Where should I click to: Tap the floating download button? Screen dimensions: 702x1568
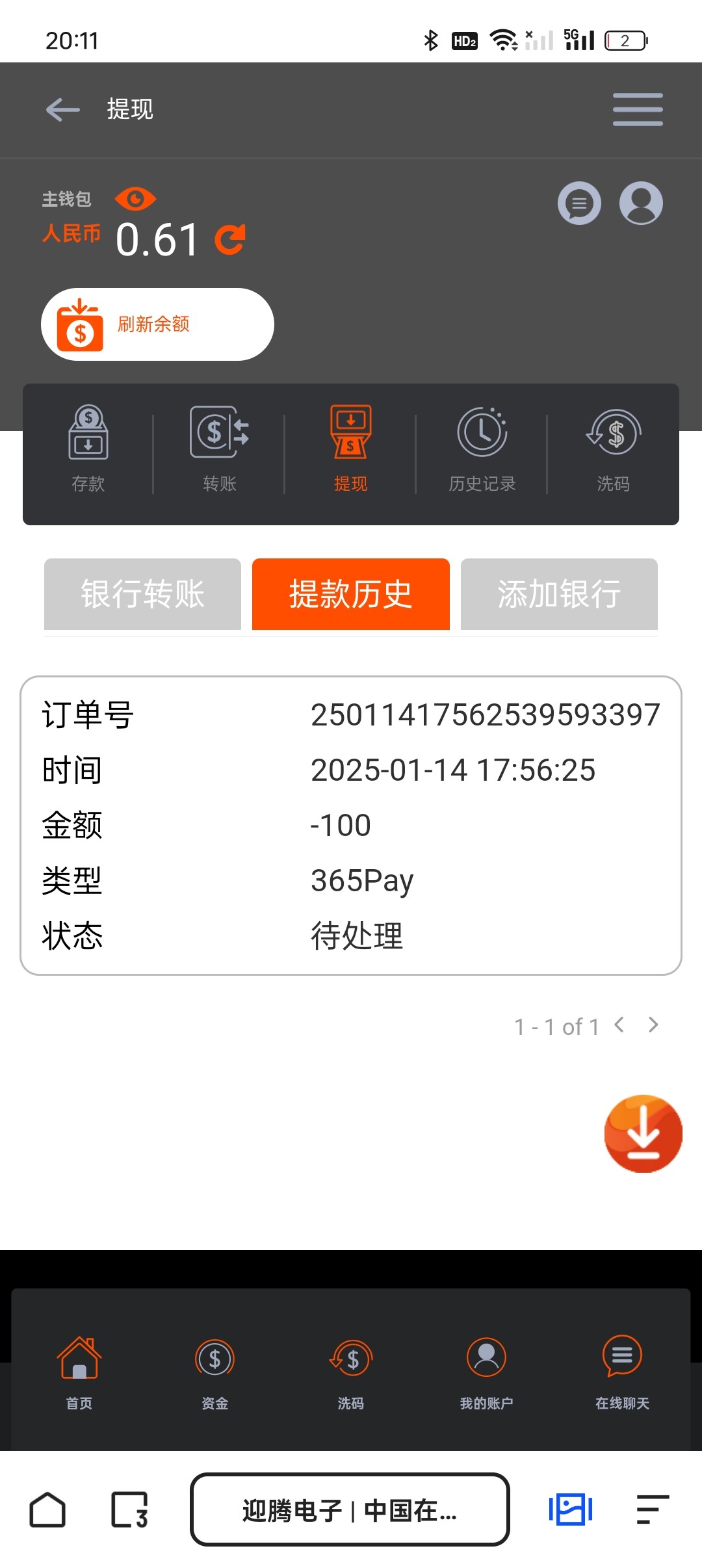point(643,1134)
